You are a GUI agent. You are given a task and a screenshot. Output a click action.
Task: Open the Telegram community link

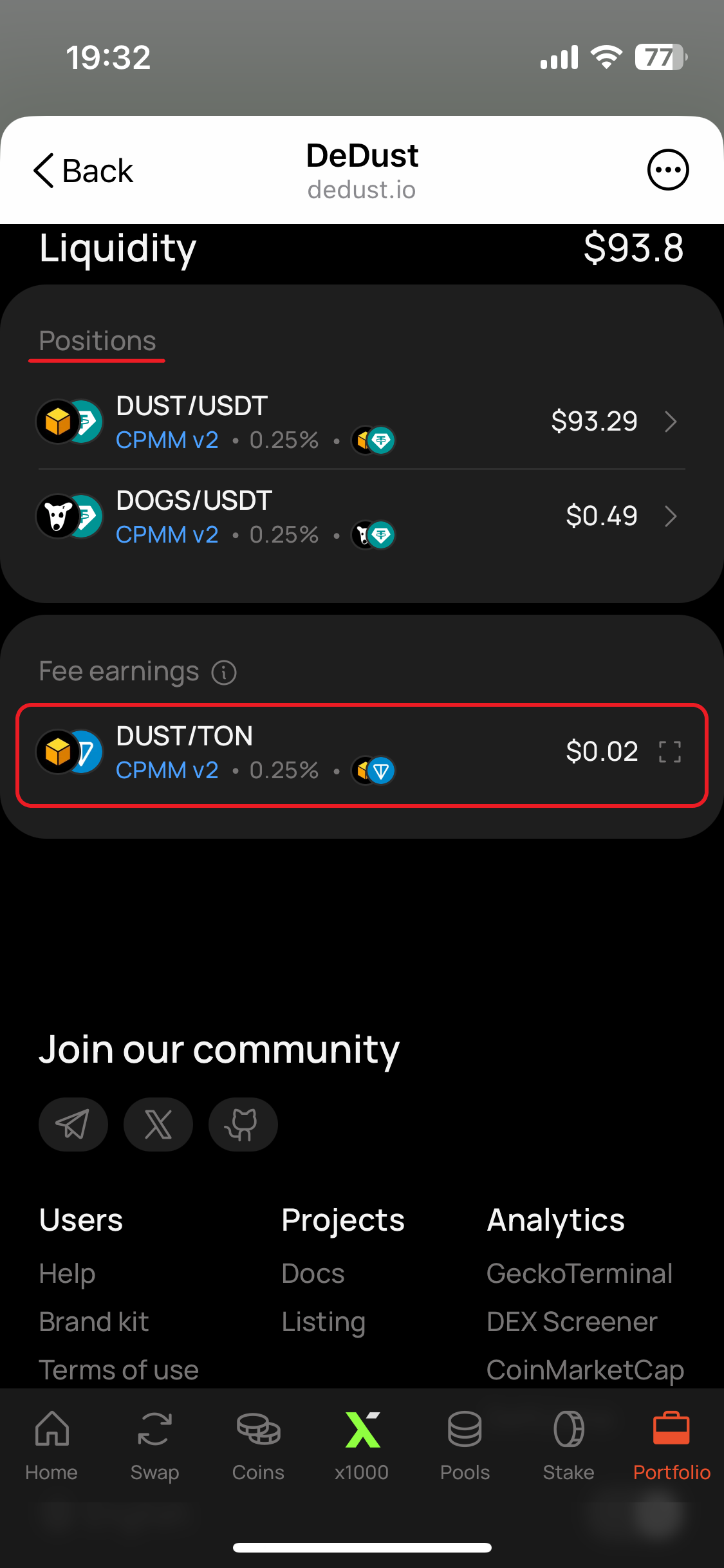coord(73,1125)
